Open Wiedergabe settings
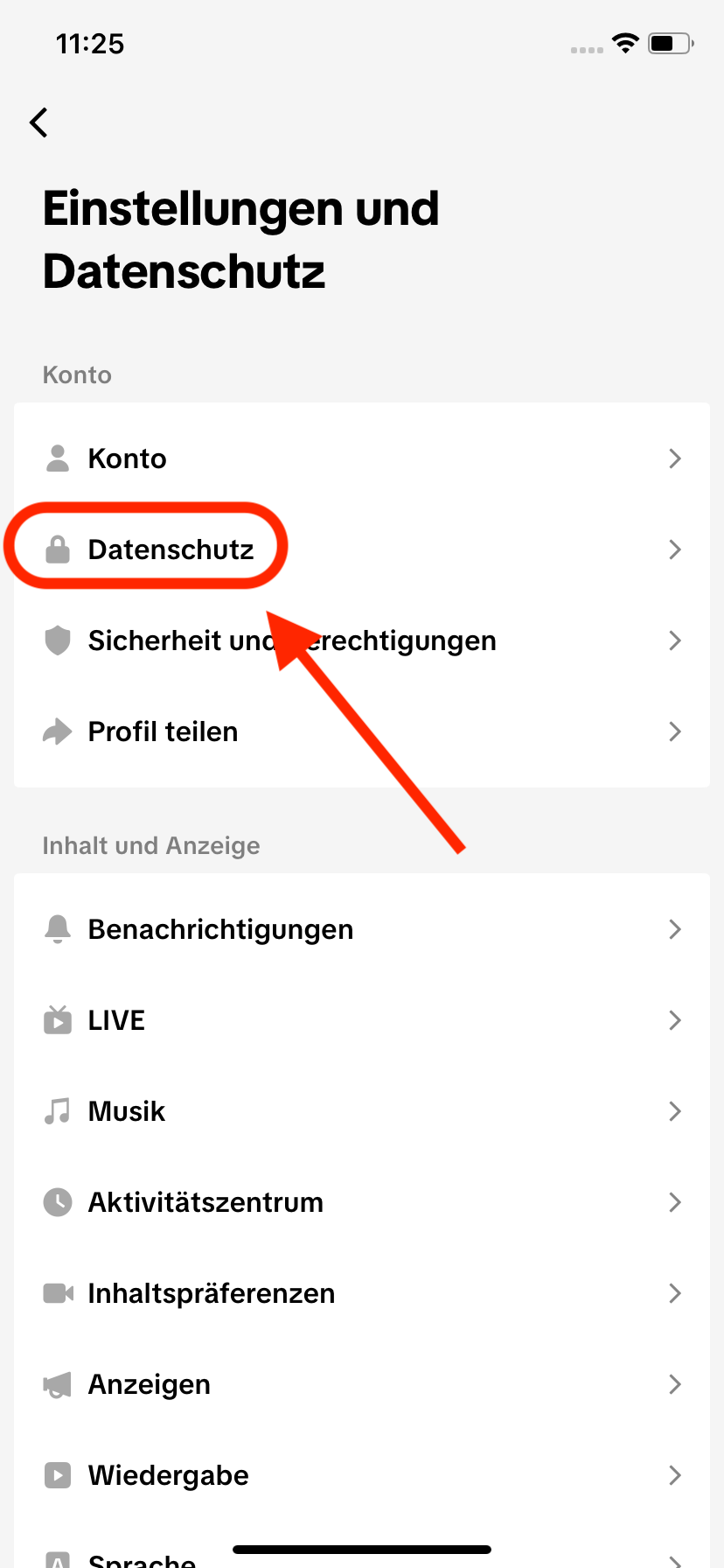Viewport: 724px width, 1568px height. point(362,1475)
